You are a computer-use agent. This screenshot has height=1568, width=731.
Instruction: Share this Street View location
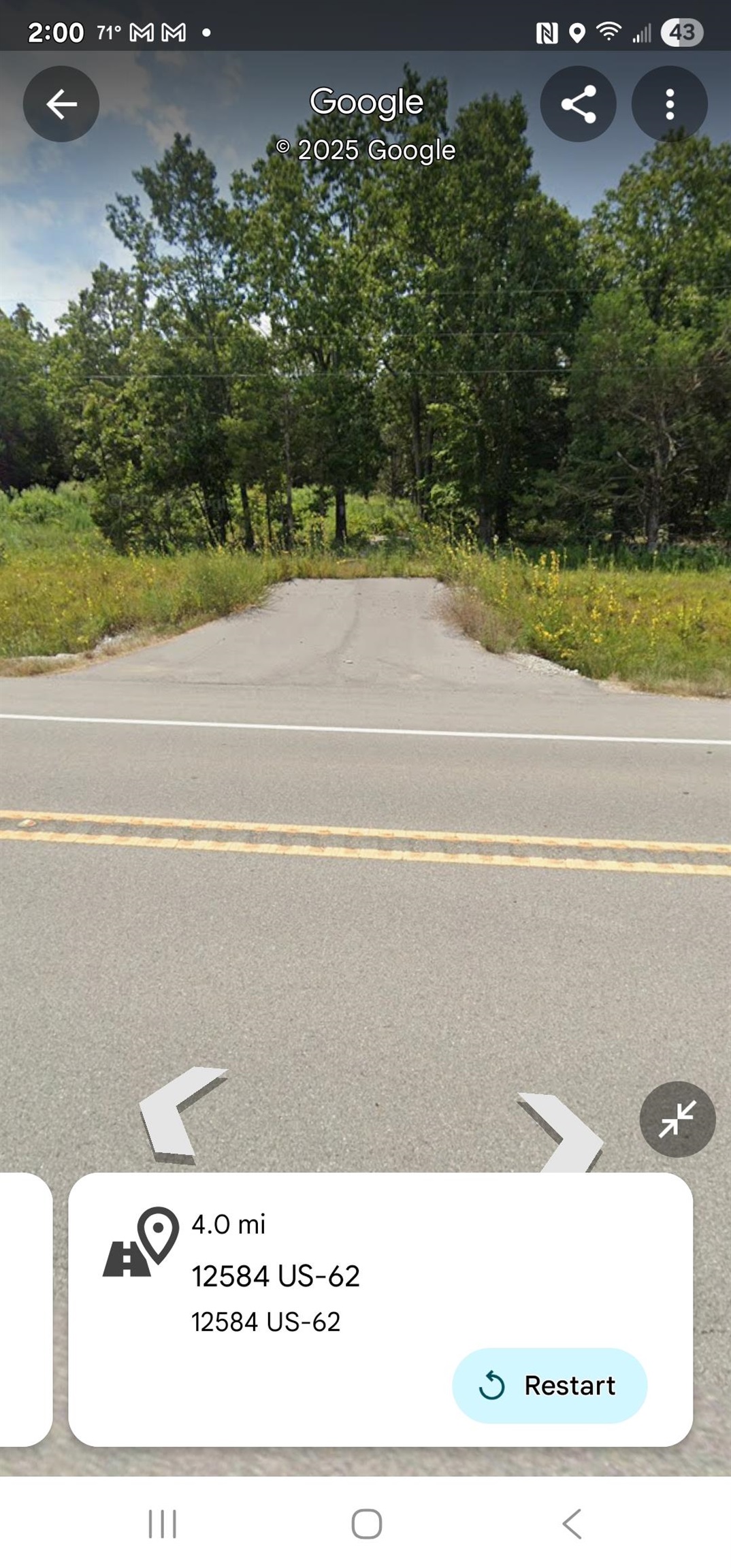point(578,104)
